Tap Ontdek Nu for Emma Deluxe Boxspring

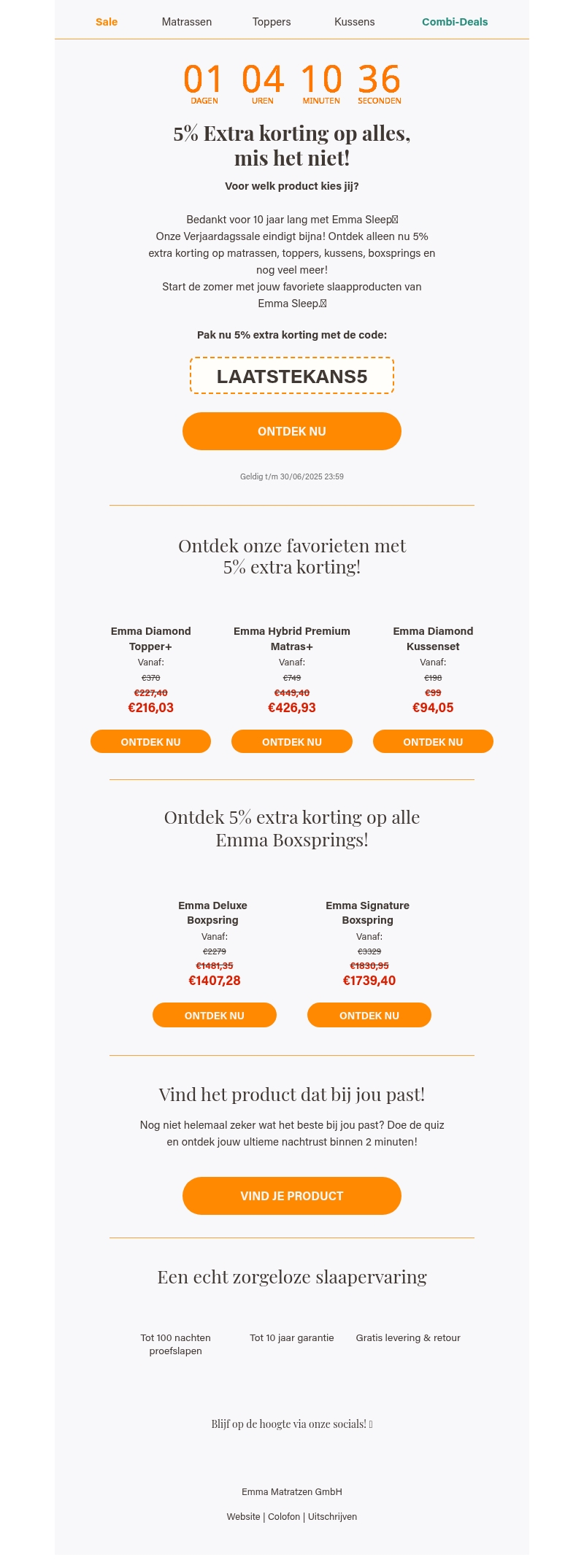point(215,1015)
